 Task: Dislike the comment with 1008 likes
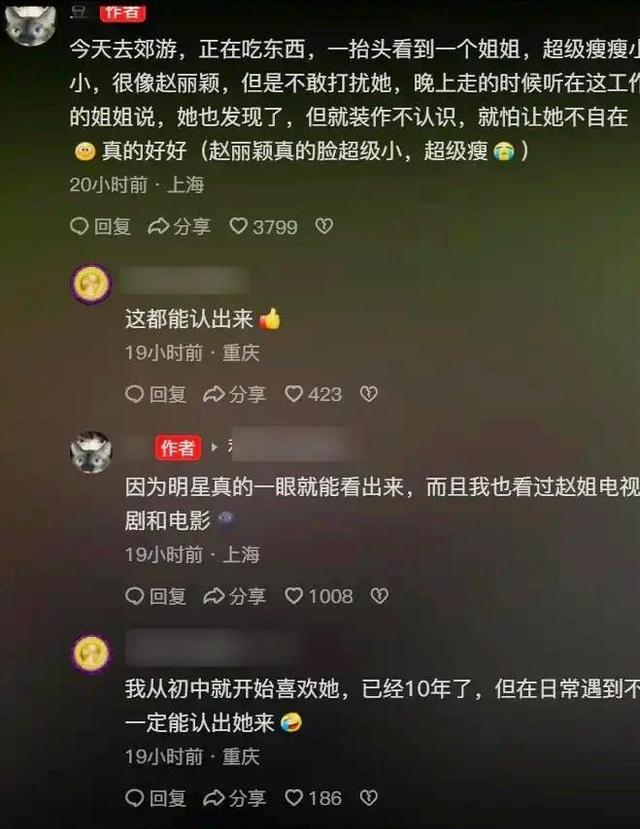[x=379, y=596]
